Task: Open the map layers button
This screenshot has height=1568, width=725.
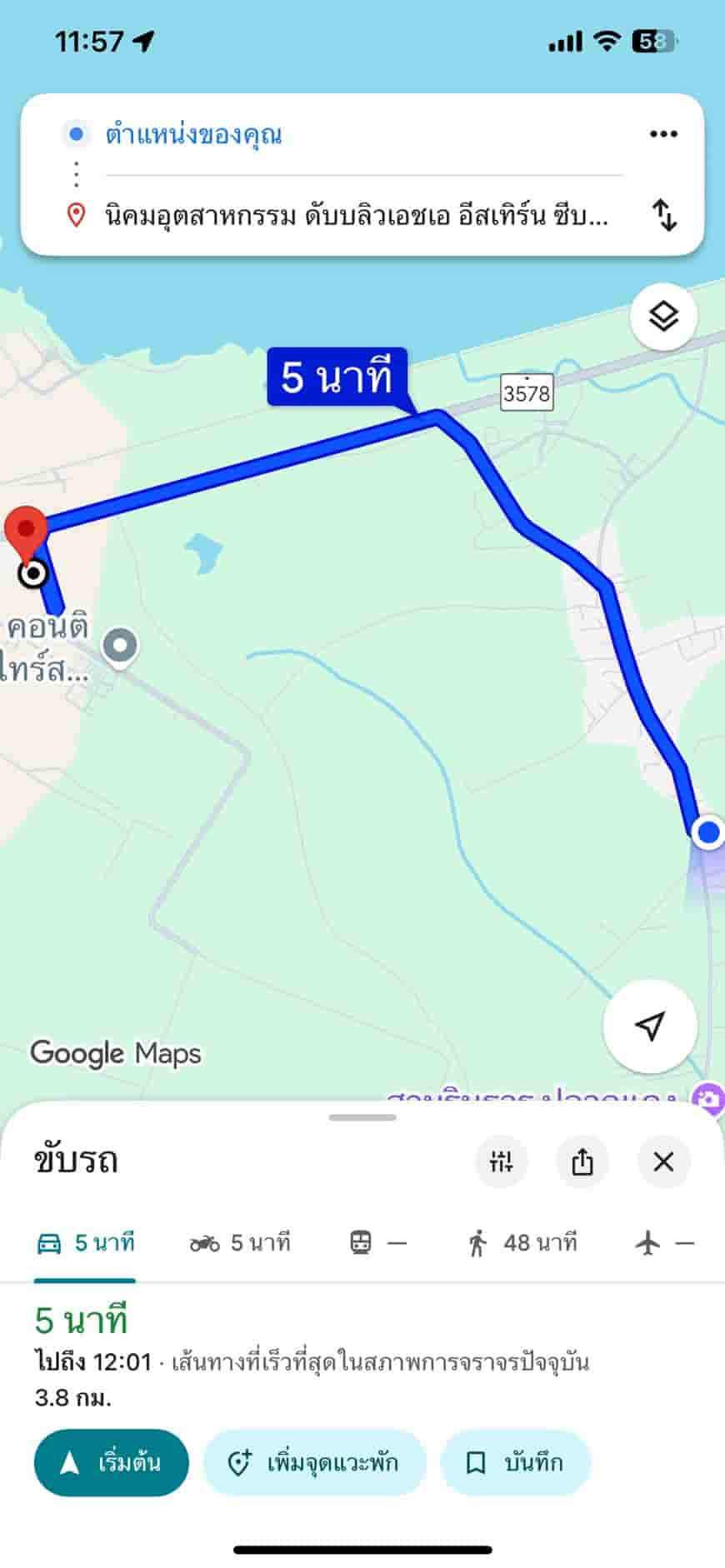Action: pos(663,317)
